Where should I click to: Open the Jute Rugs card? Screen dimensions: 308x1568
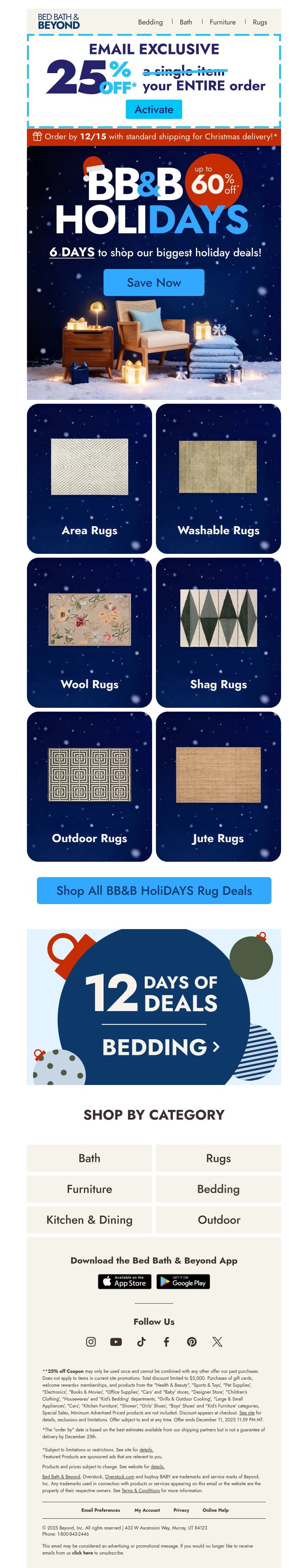pyautogui.click(x=218, y=786)
